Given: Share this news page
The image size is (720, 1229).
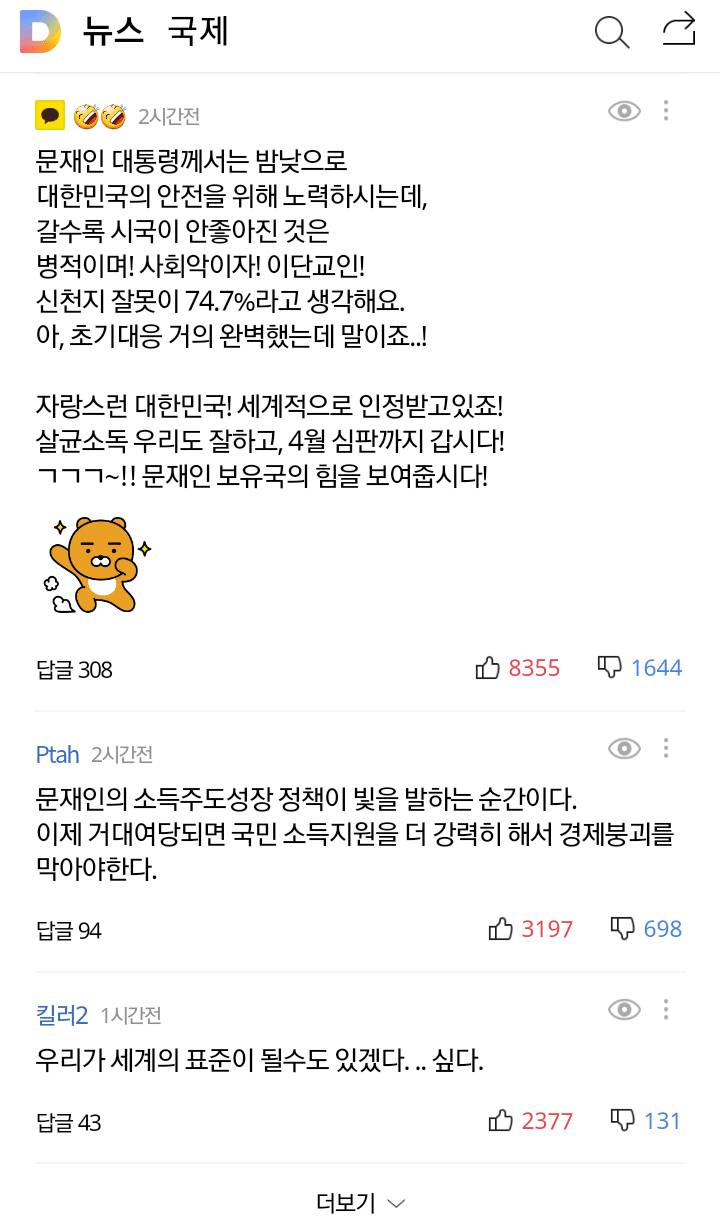Looking at the screenshot, I should coord(679,30).
